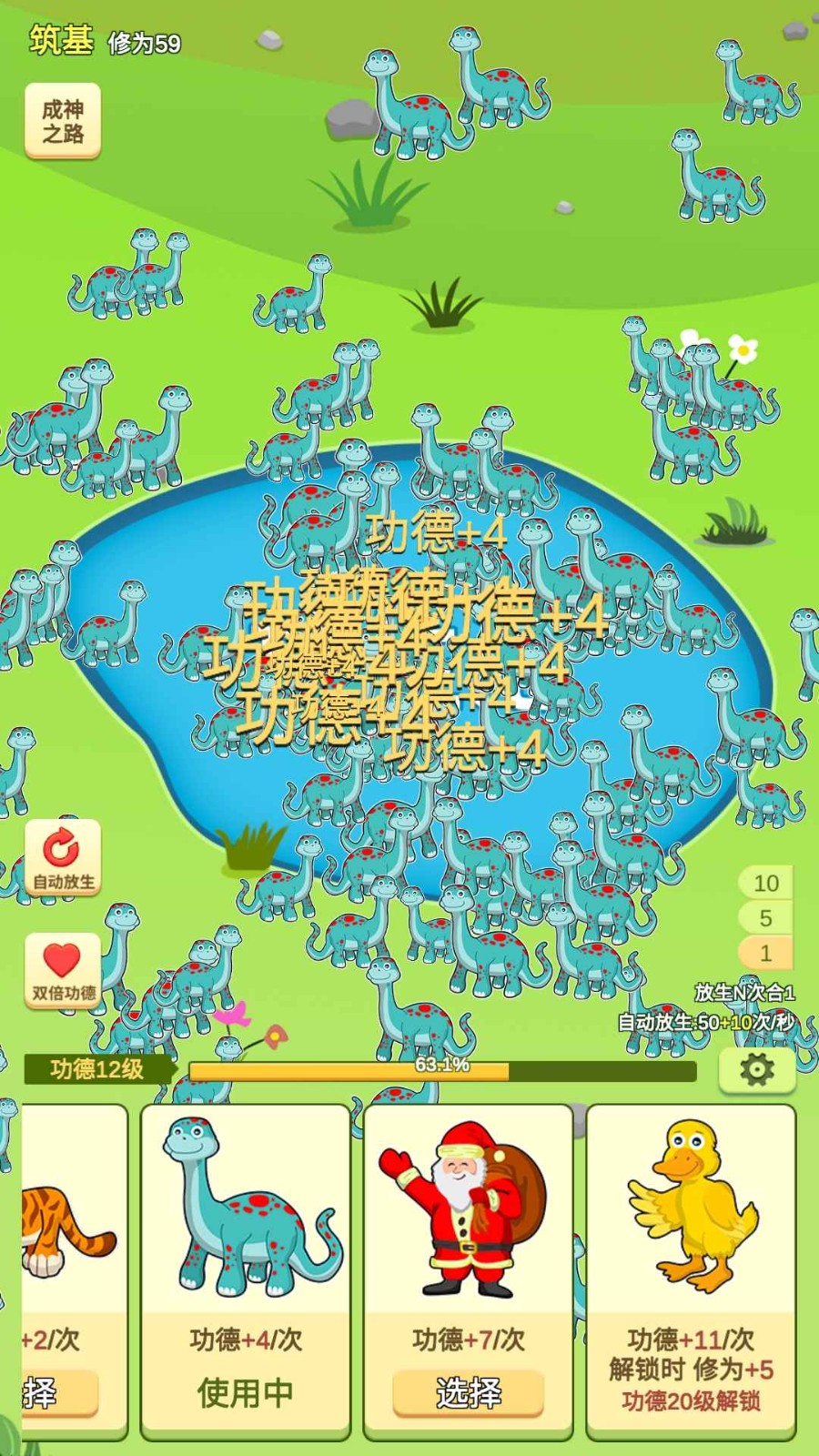Tap the 自动放生 auto-release button
Image resolution: width=819 pixels, height=1456 pixels.
click(x=63, y=857)
